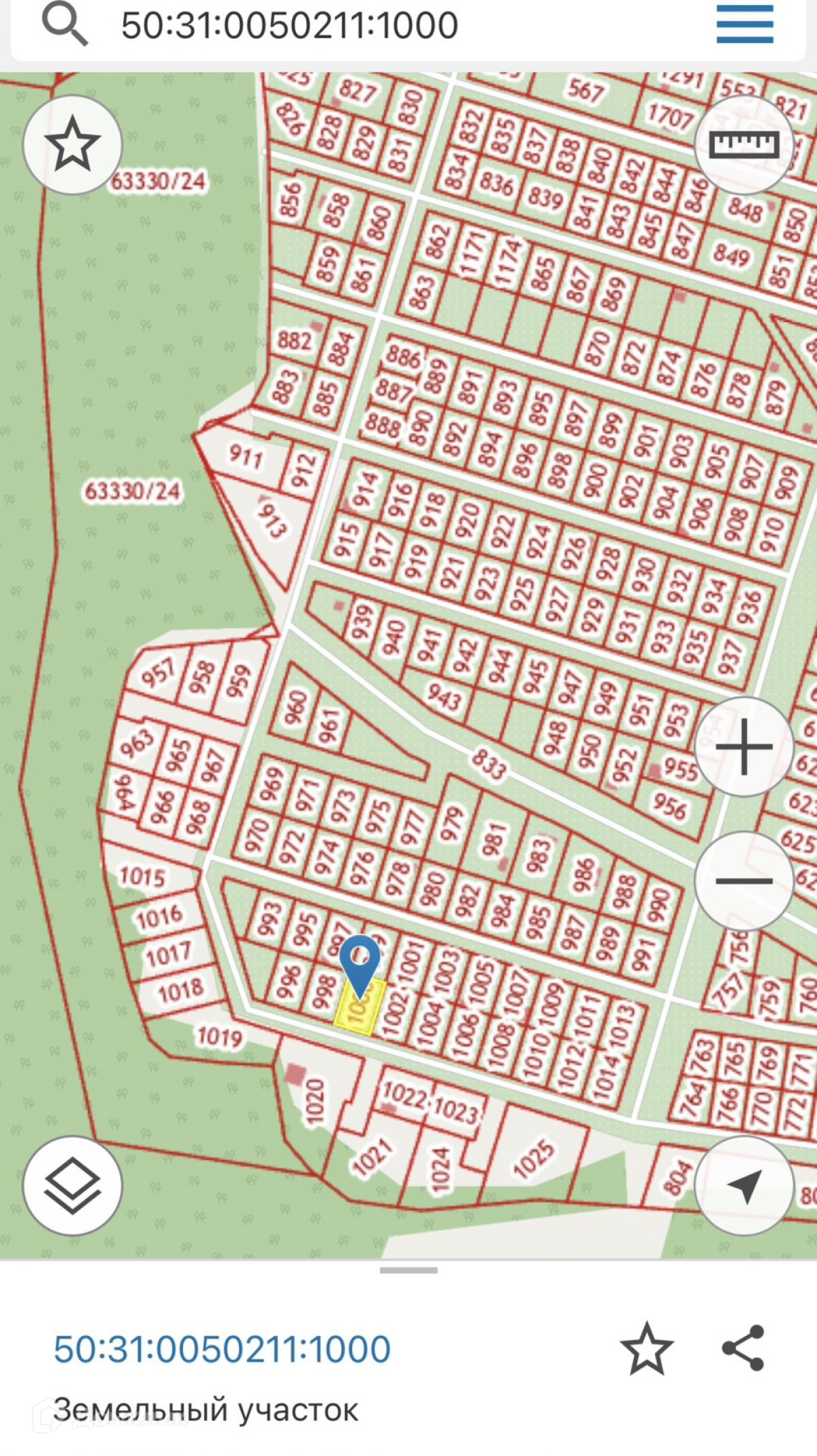
Task: Open parcel details via the blue cadastral number
Action: point(223,1348)
